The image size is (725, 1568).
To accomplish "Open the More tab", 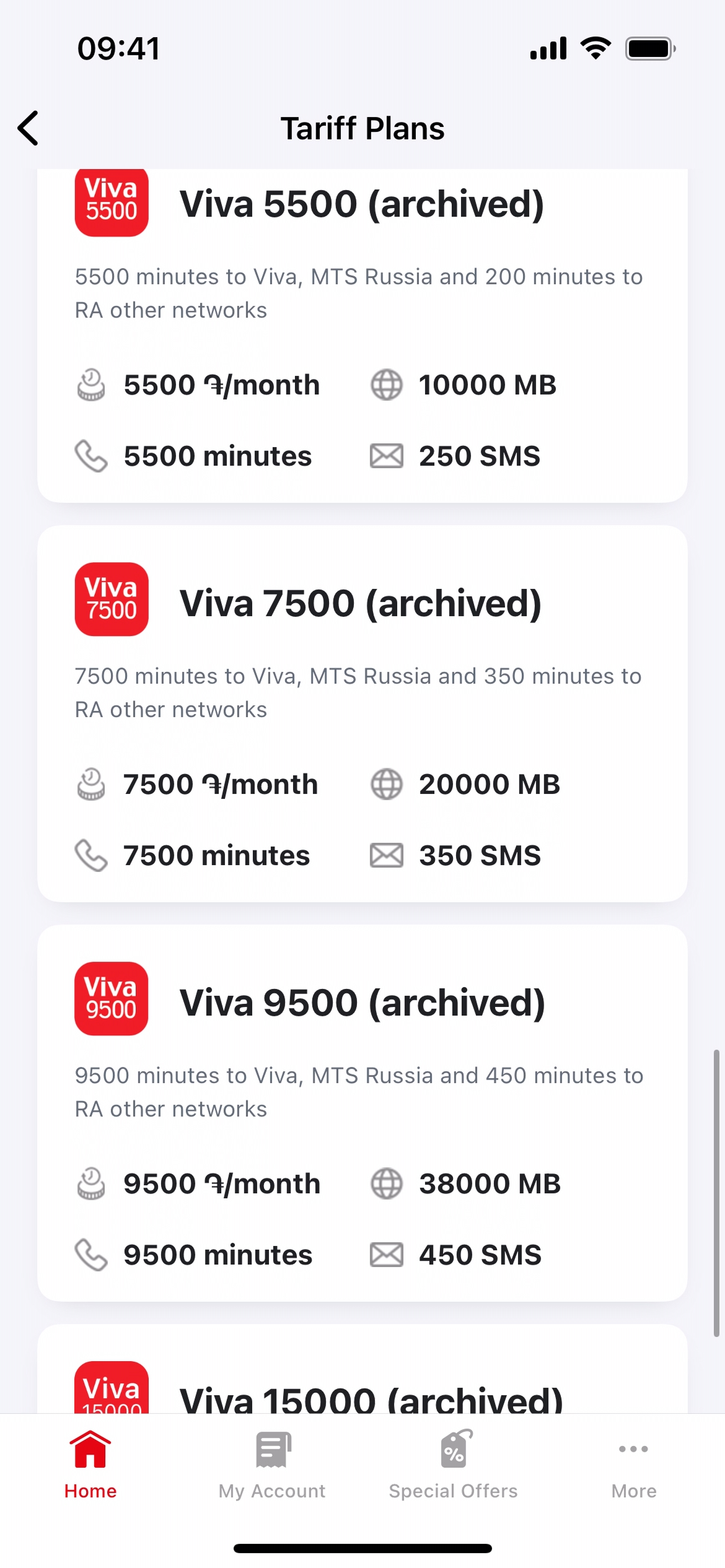I will coord(633,1465).
